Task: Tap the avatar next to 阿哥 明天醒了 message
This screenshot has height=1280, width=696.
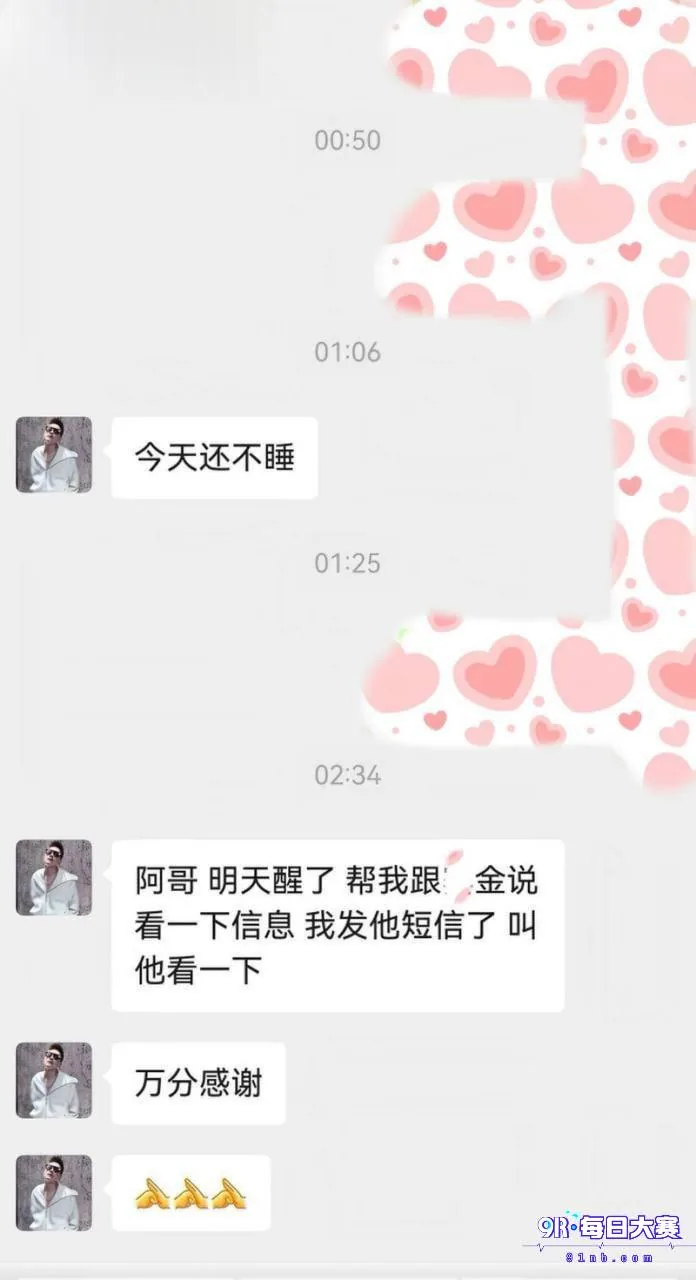Action: pos(54,878)
